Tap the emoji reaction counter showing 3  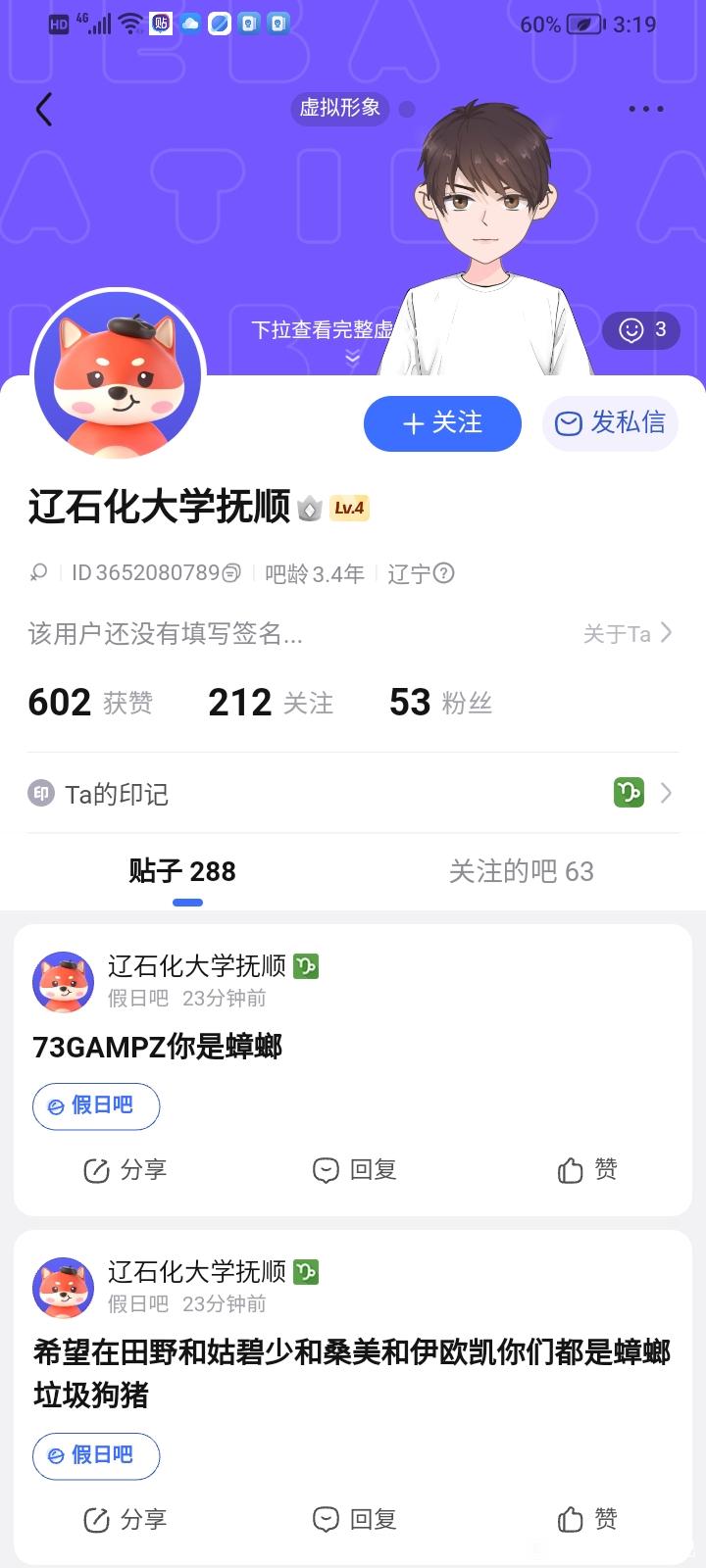641,330
